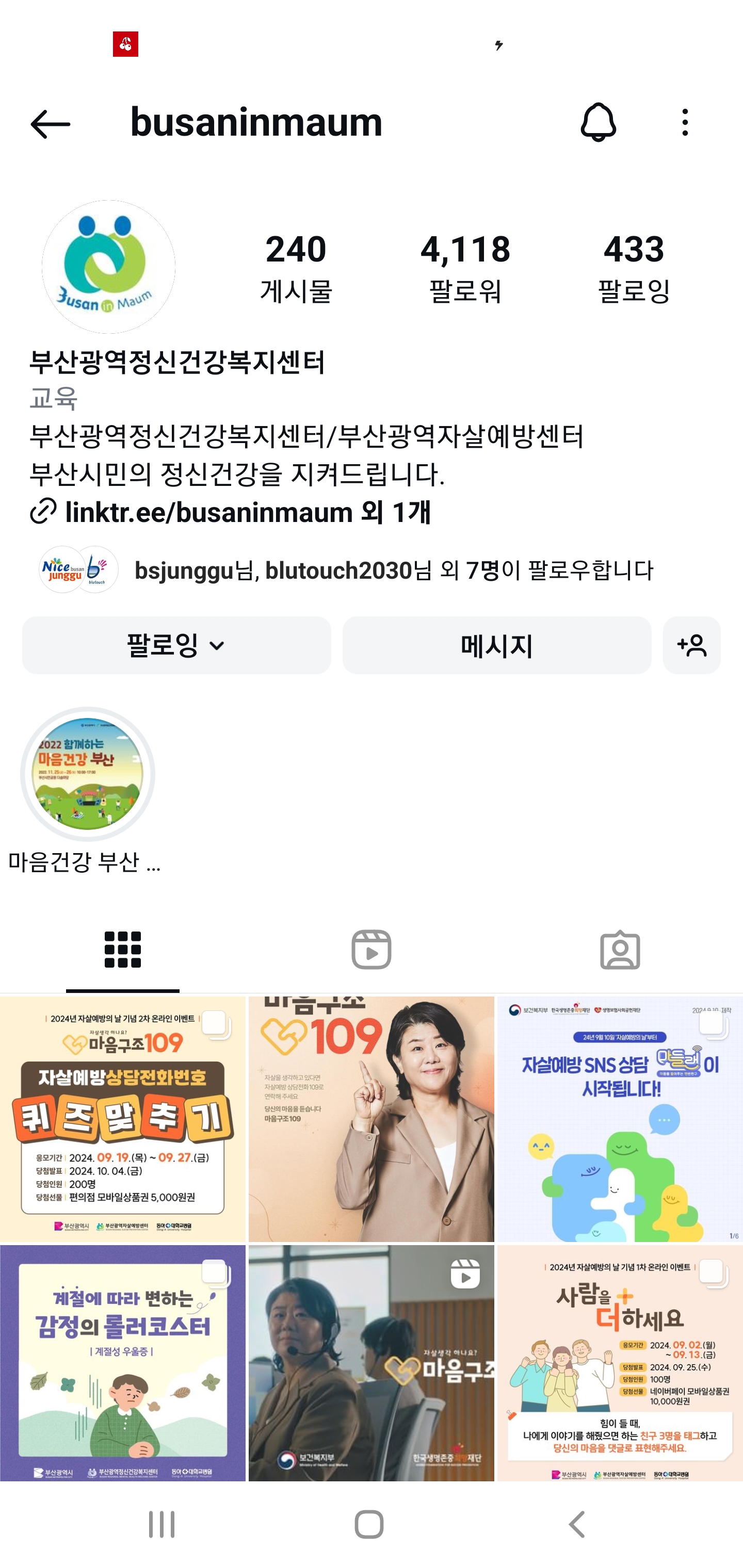
Task: View the busaninmaum profile picture
Action: (x=108, y=267)
